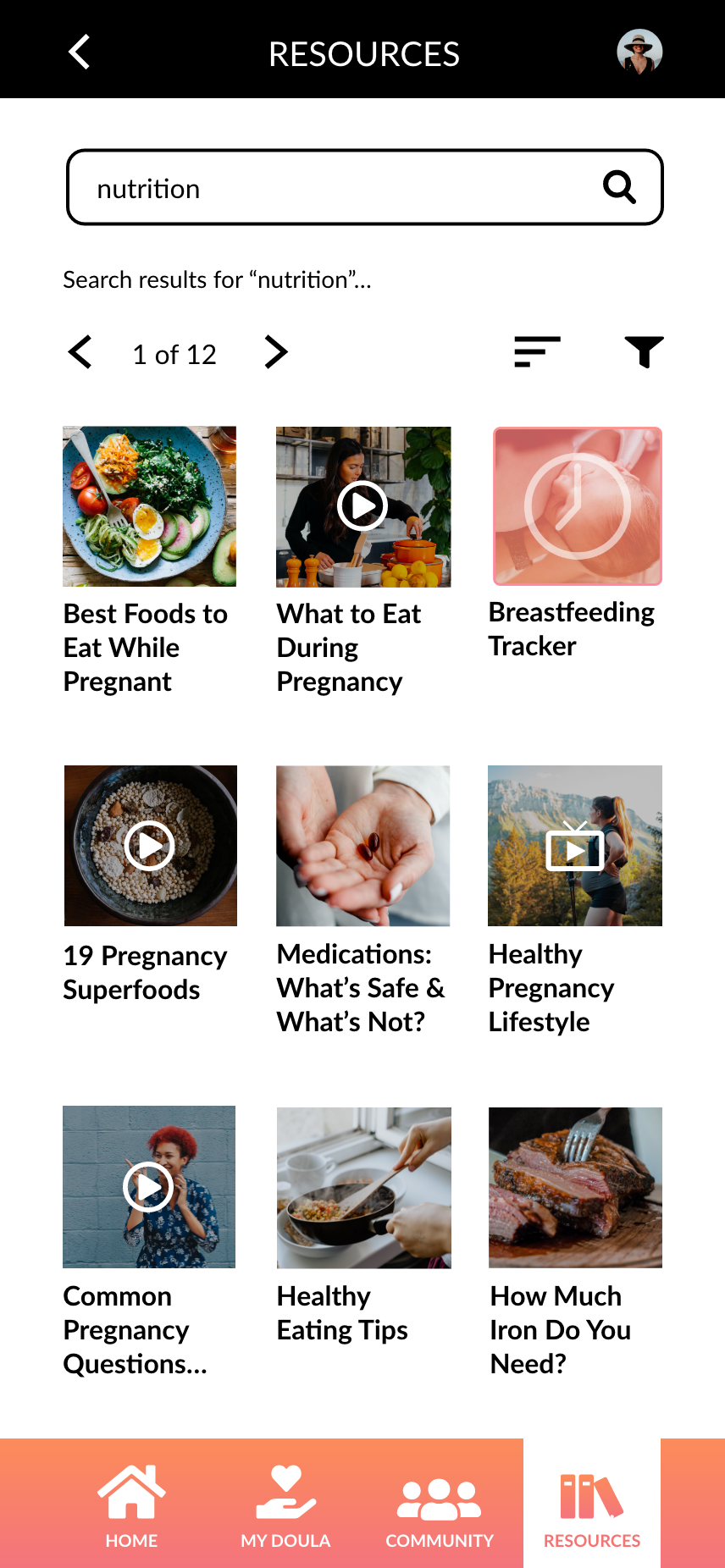Viewport: 725px width, 1568px height.
Task: Play Common Pregnancy Questions video
Action: 149,1187
